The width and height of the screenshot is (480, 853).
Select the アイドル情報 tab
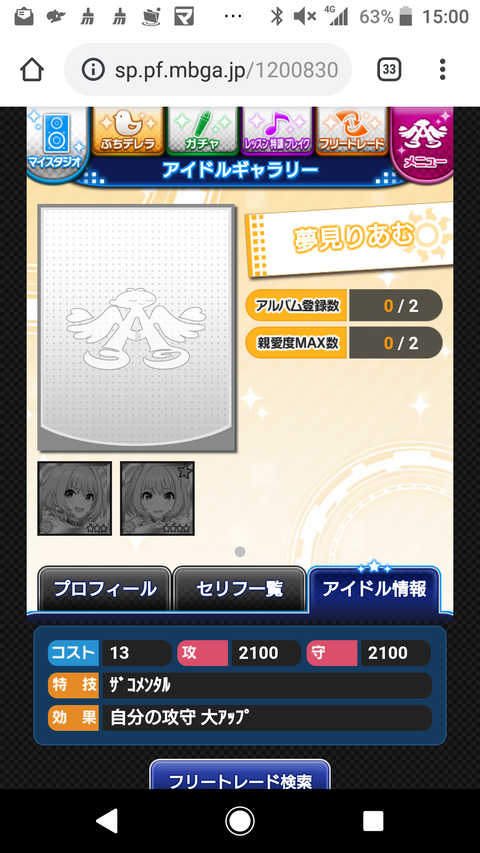[374, 589]
